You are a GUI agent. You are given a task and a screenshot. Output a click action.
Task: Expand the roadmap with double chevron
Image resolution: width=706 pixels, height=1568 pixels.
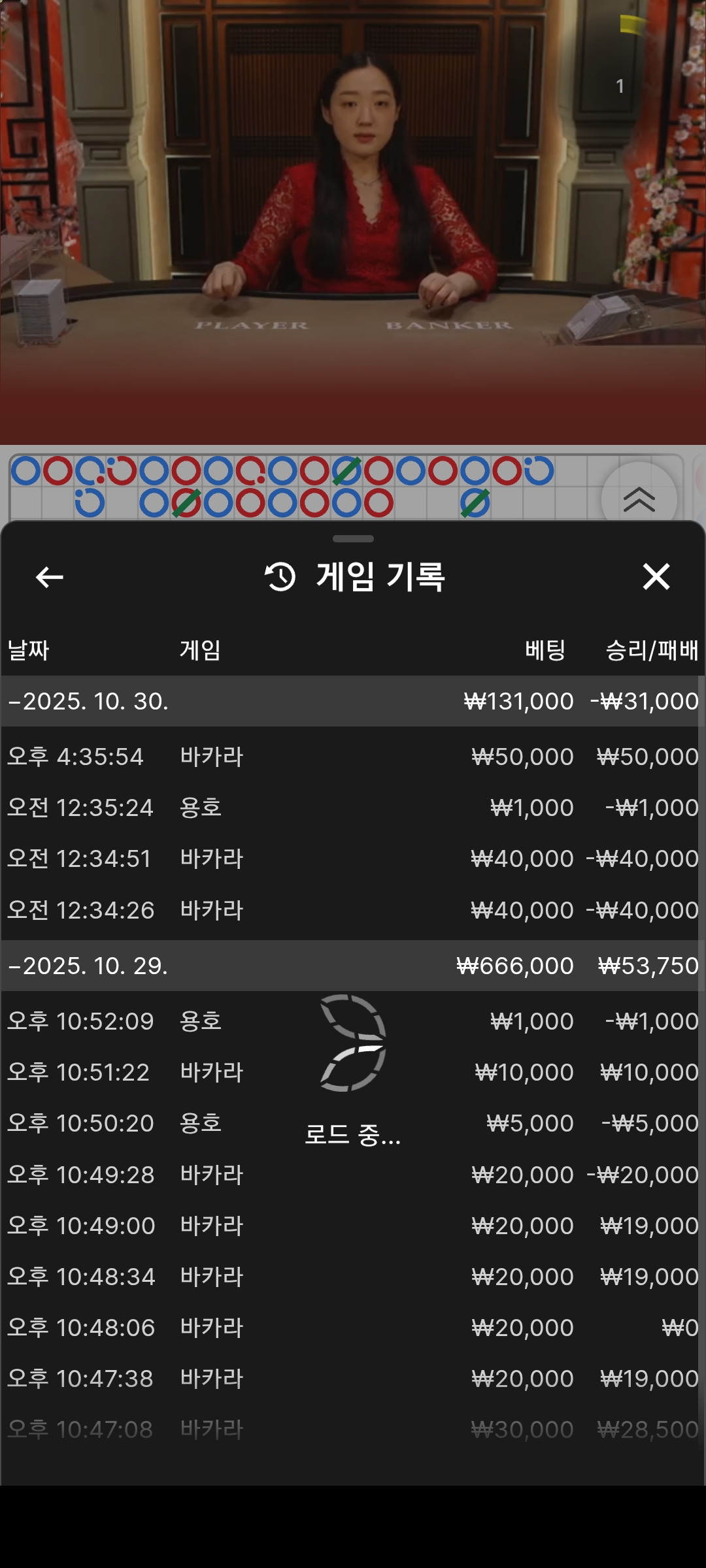pyautogui.click(x=639, y=500)
